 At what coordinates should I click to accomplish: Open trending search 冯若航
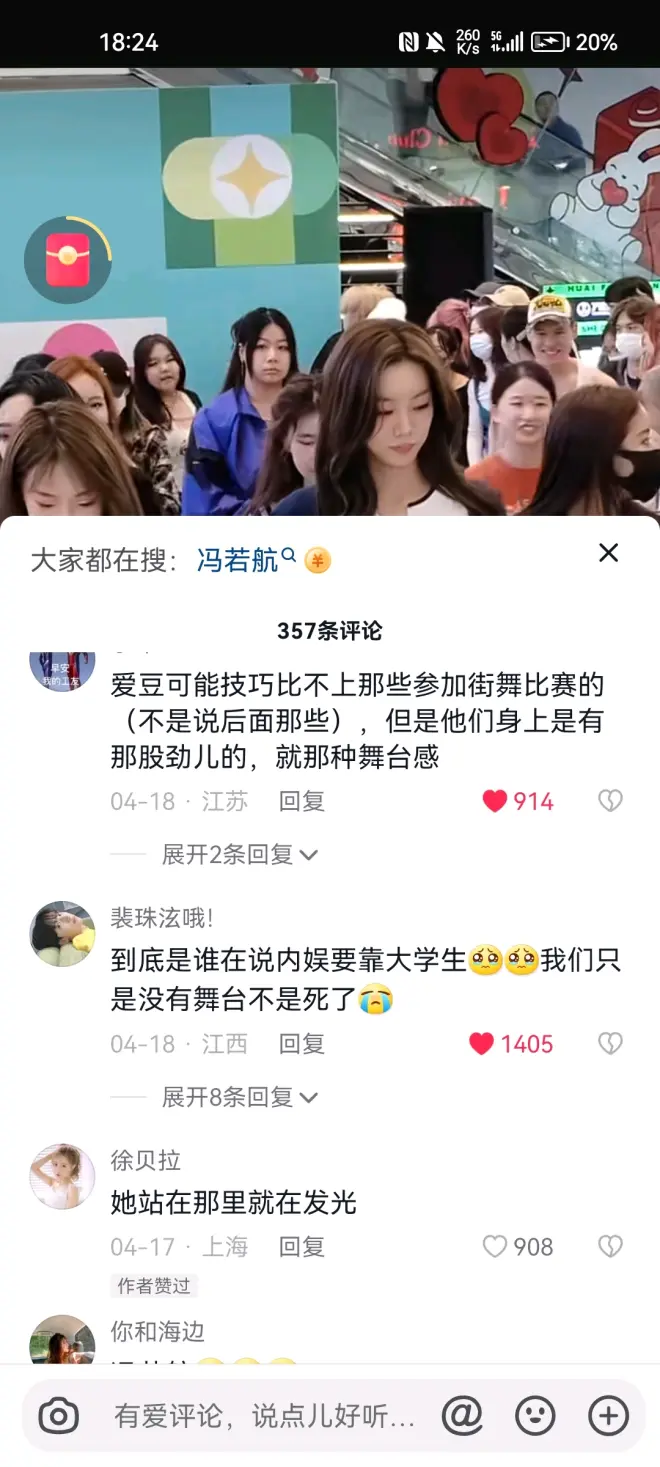click(x=238, y=560)
